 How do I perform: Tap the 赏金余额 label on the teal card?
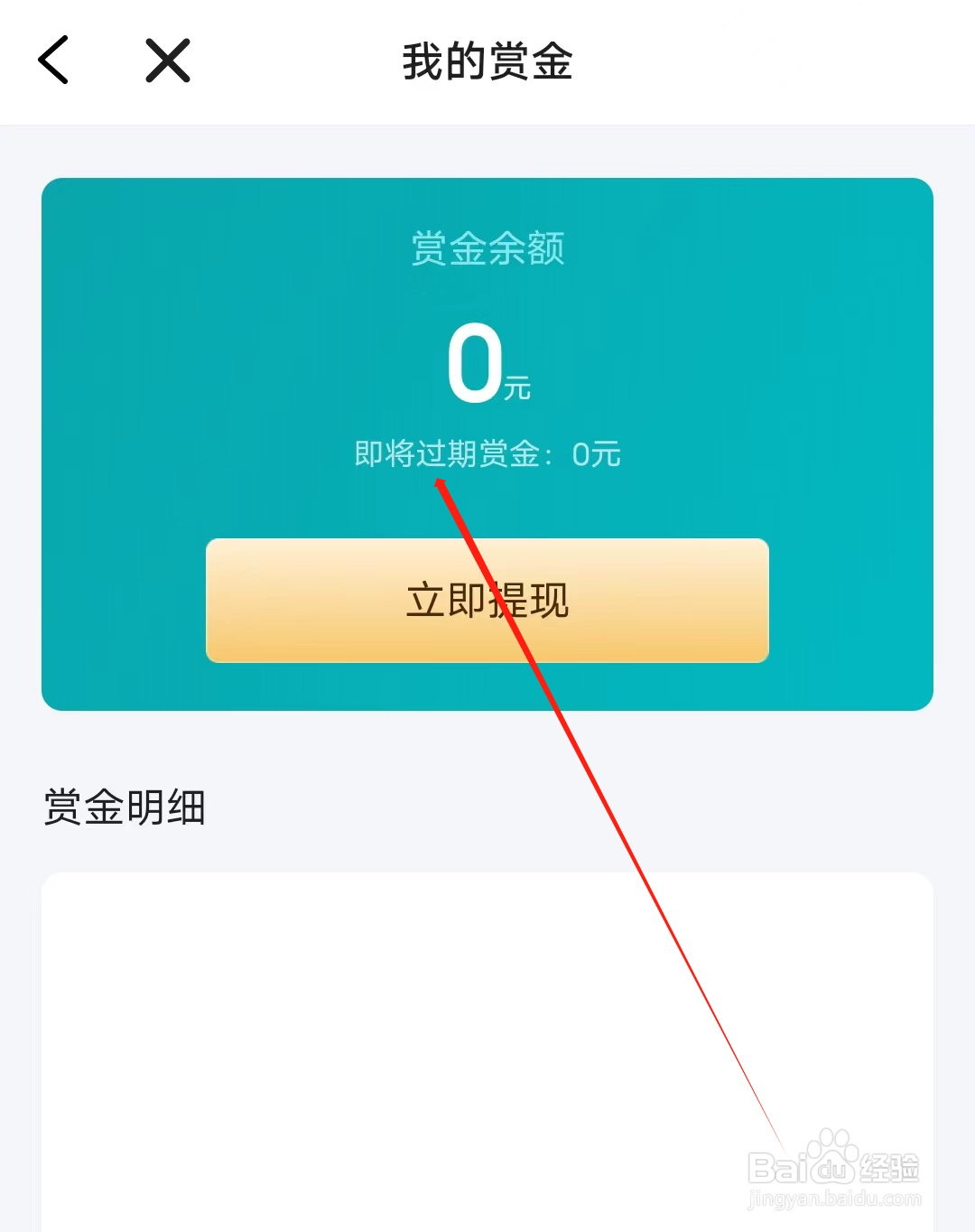pyautogui.click(x=487, y=250)
